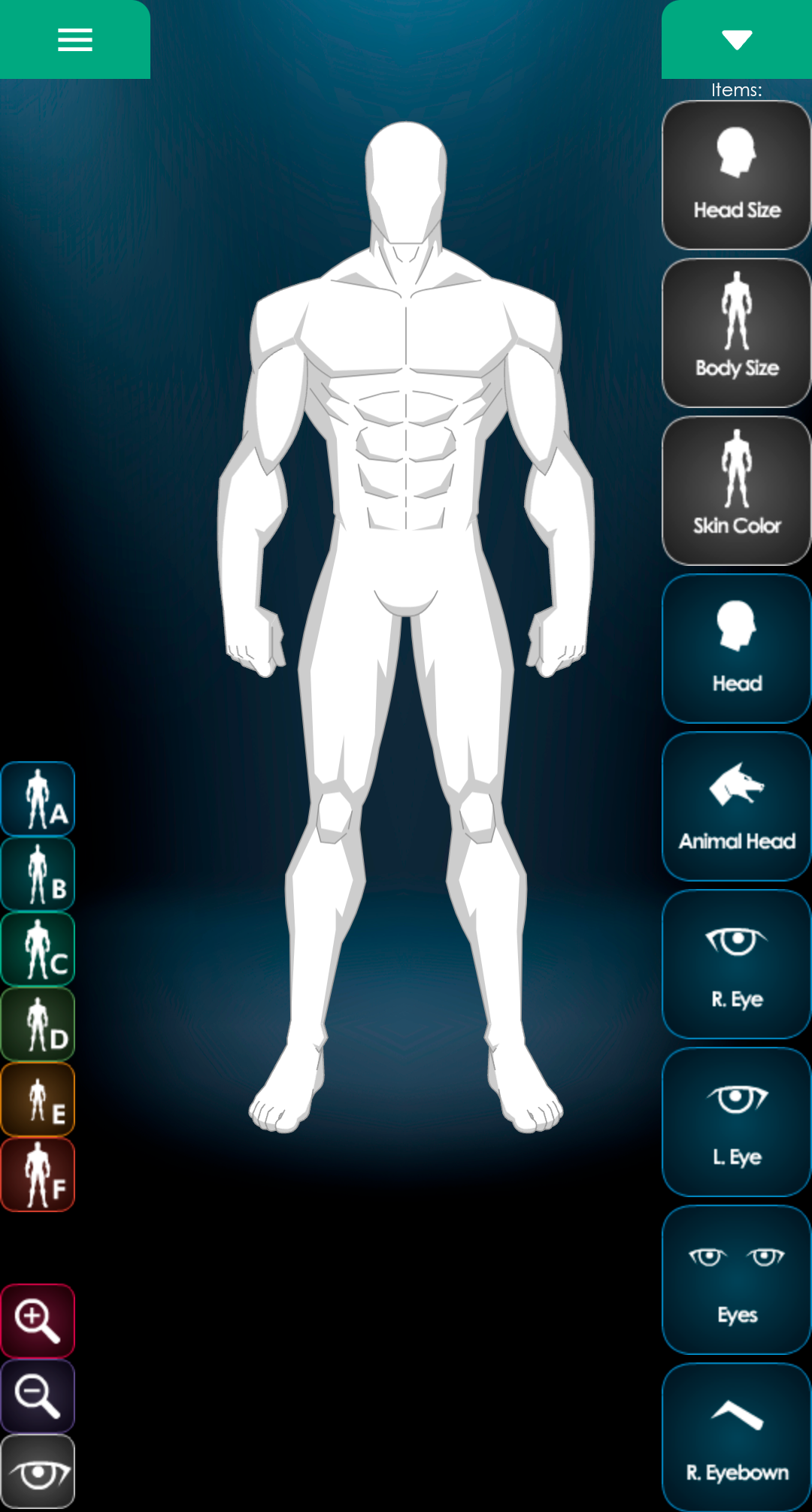Open the R. Eye item
812x1512 pixels.
(737, 964)
